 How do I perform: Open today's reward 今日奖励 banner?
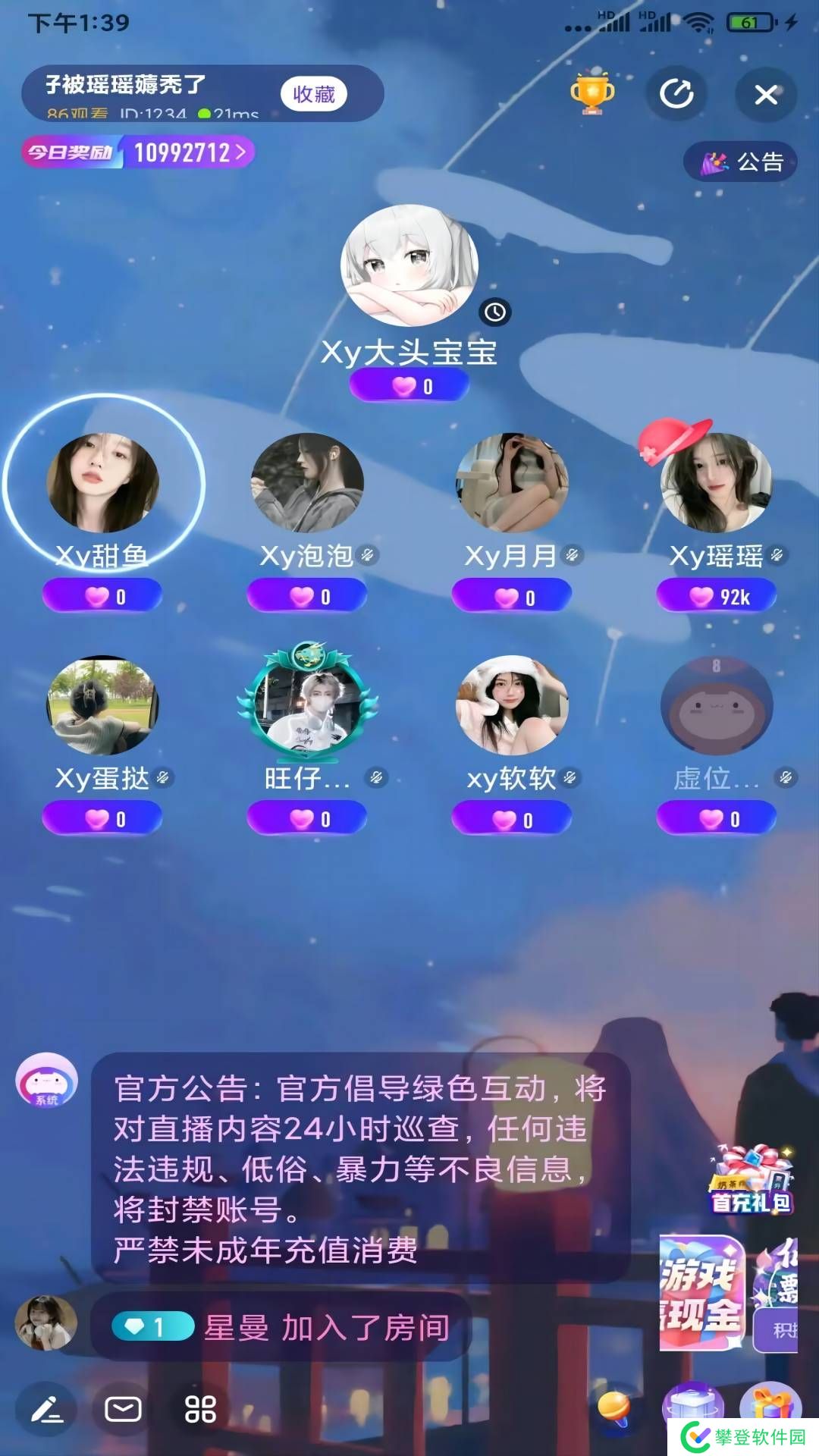click(x=138, y=152)
